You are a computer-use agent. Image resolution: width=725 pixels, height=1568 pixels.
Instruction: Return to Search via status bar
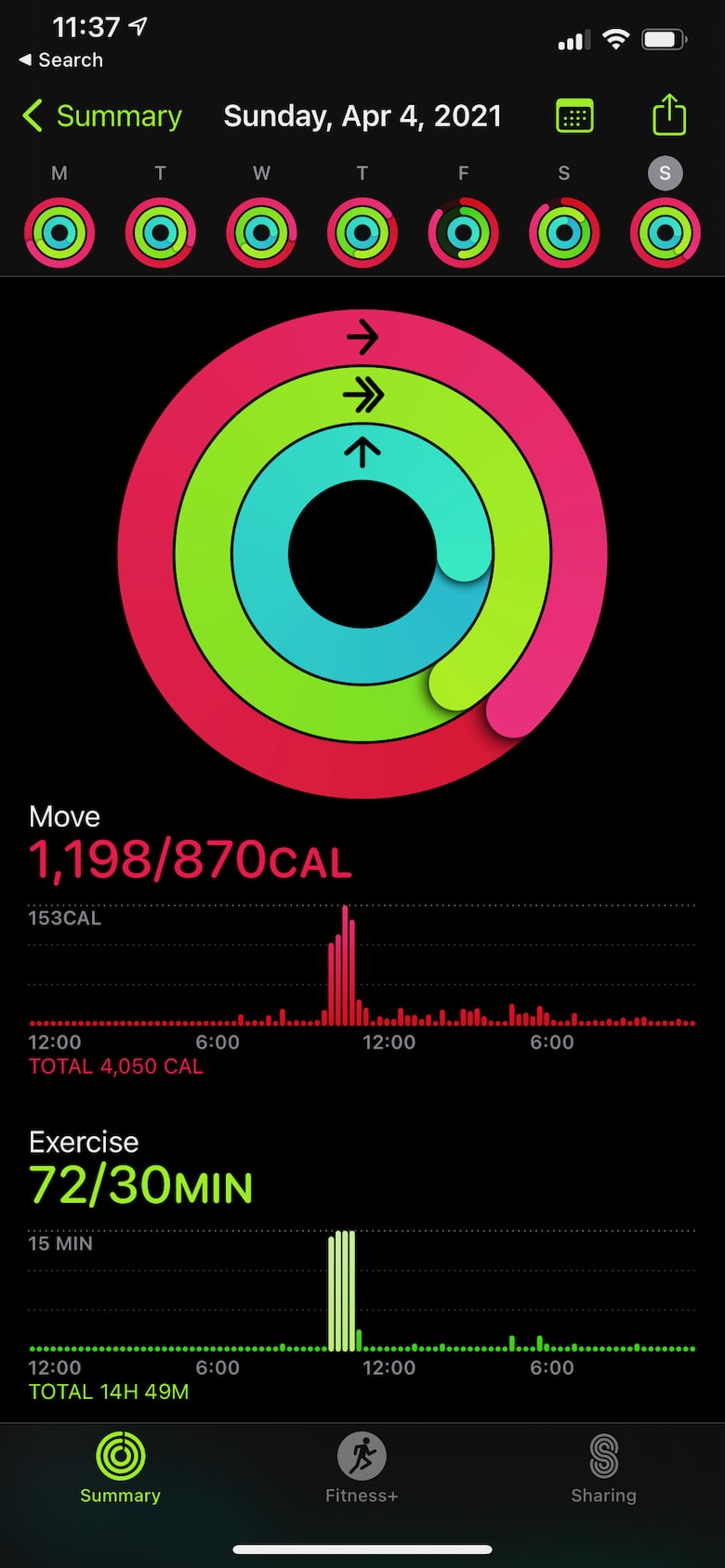click(61, 59)
